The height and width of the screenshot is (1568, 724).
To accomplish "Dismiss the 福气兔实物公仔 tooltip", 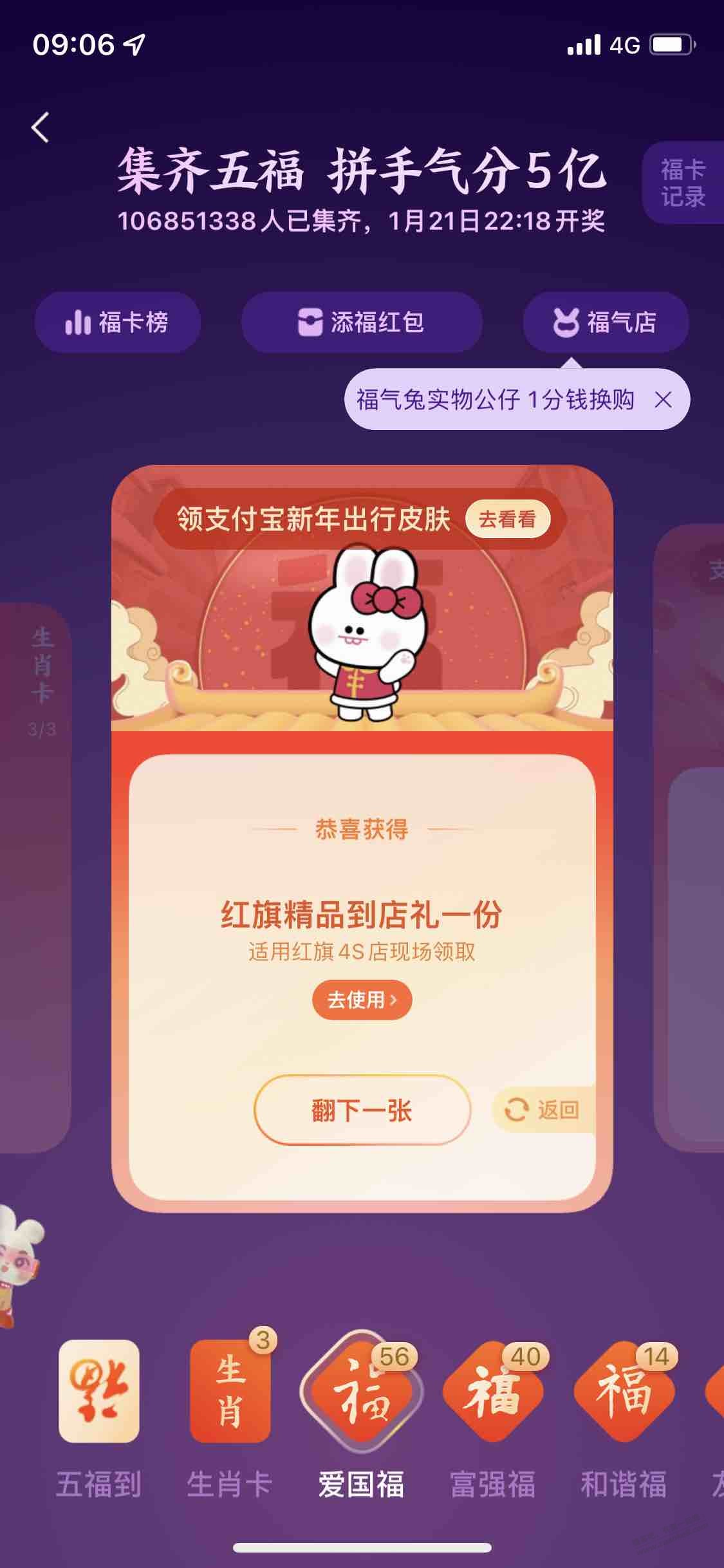I will pyautogui.click(x=663, y=400).
